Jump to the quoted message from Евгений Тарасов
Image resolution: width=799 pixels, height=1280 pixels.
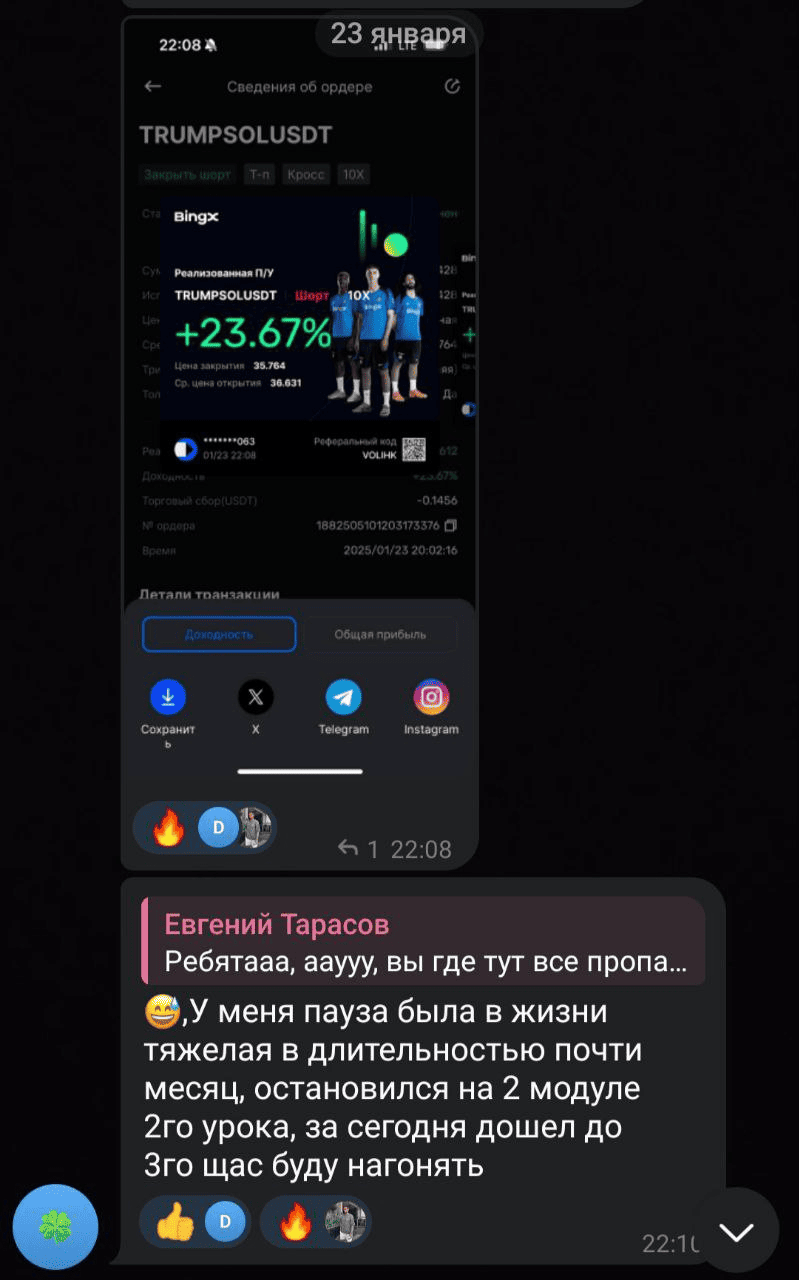[424, 941]
